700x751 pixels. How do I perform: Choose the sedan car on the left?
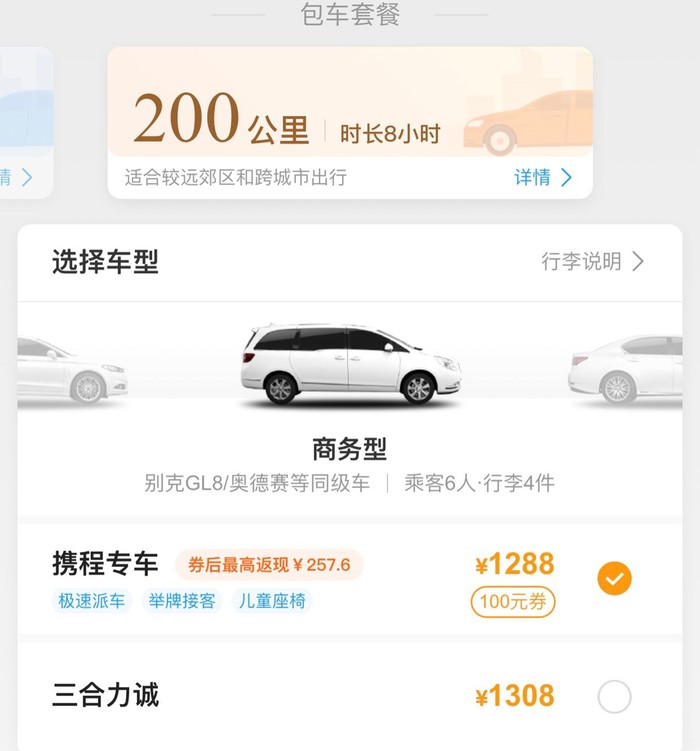coord(72,370)
